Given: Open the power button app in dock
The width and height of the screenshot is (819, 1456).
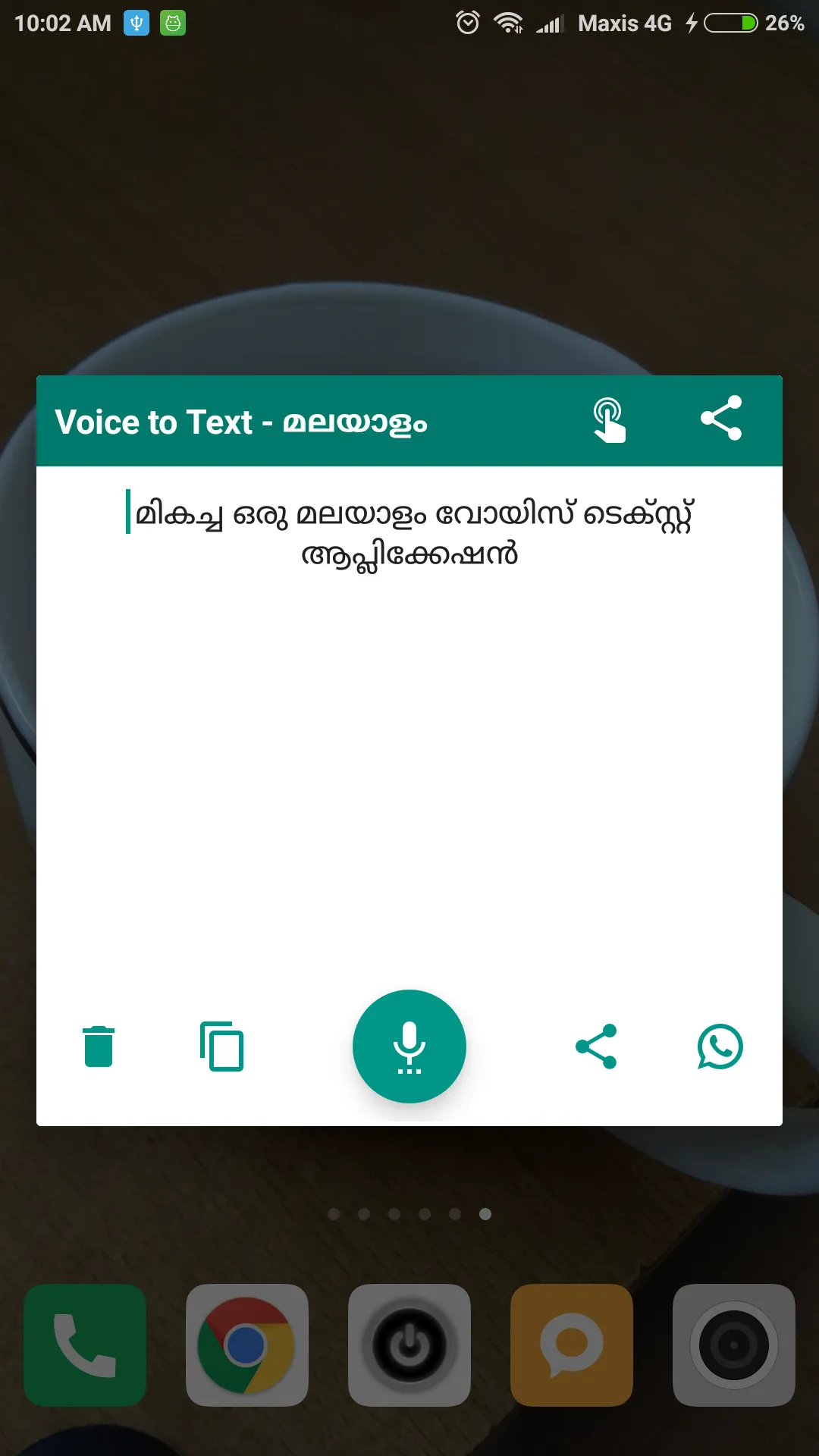Looking at the screenshot, I should click(409, 1345).
